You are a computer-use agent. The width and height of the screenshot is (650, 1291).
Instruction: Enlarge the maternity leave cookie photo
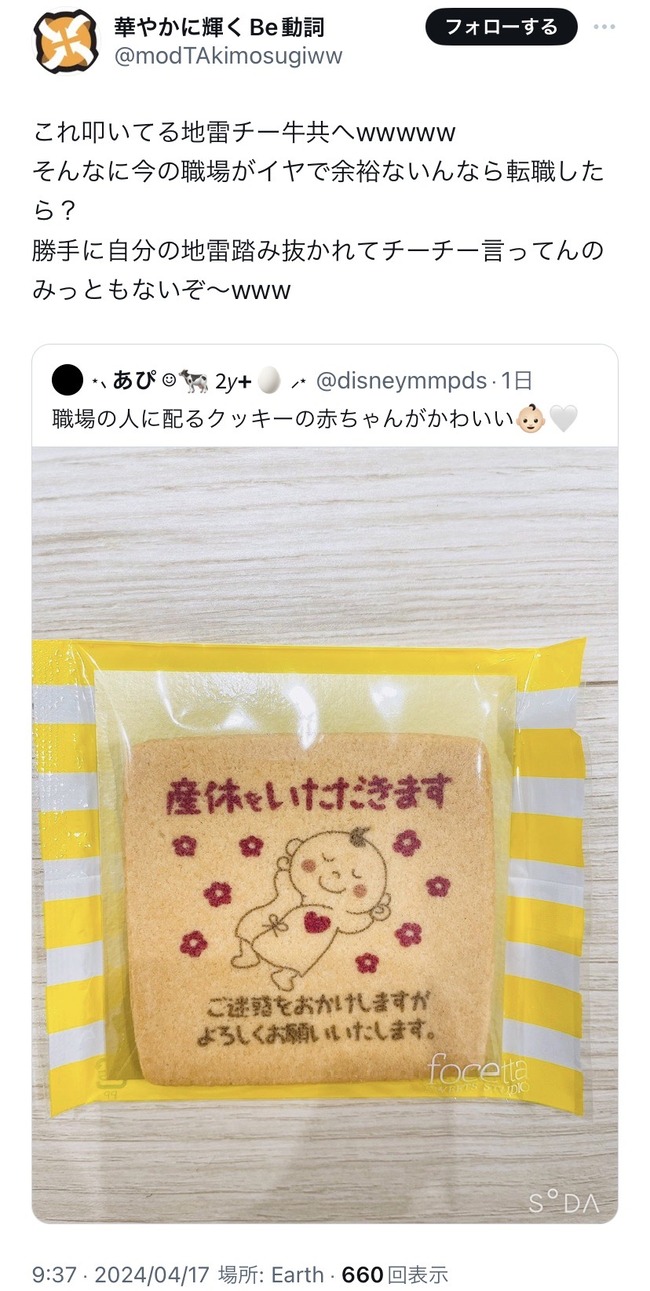point(324,835)
